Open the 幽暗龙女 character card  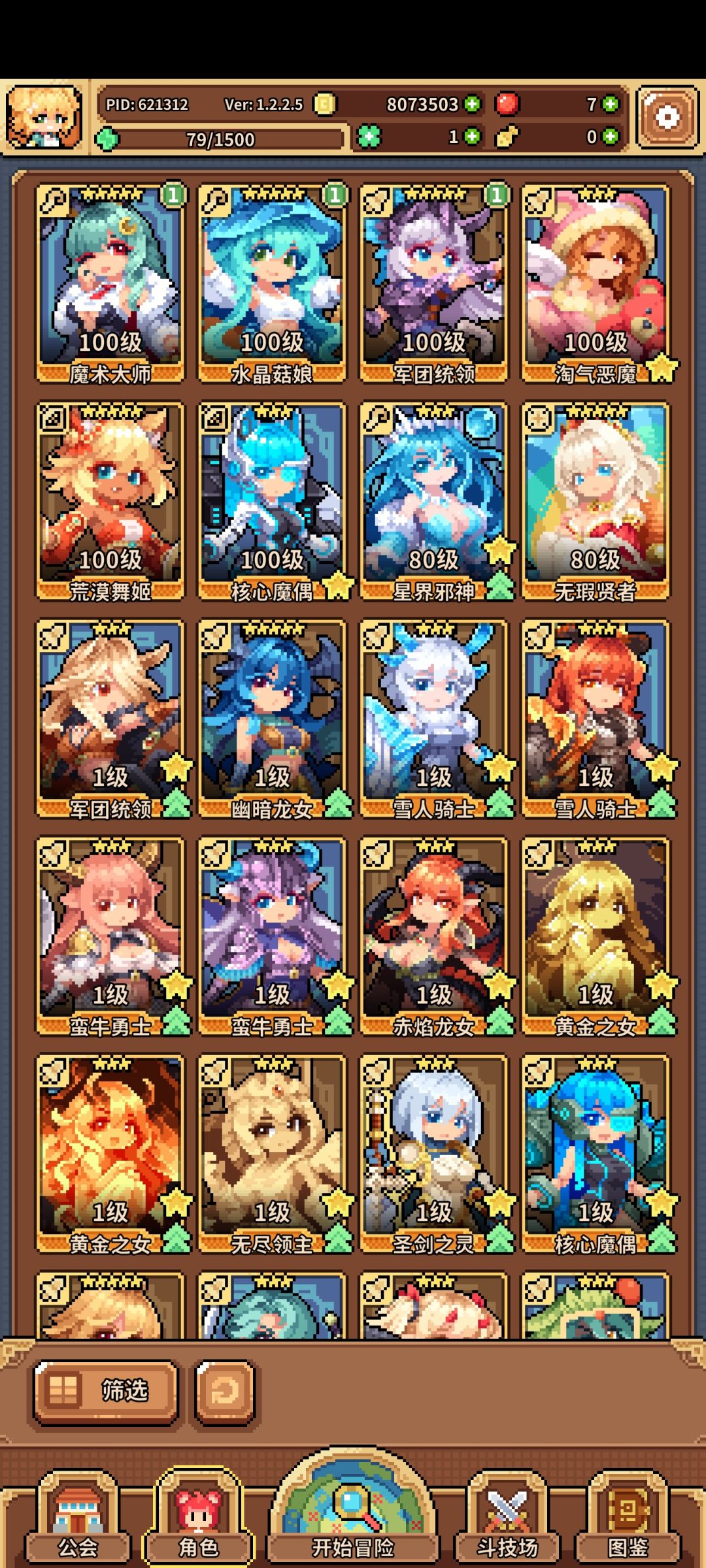click(x=272, y=719)
